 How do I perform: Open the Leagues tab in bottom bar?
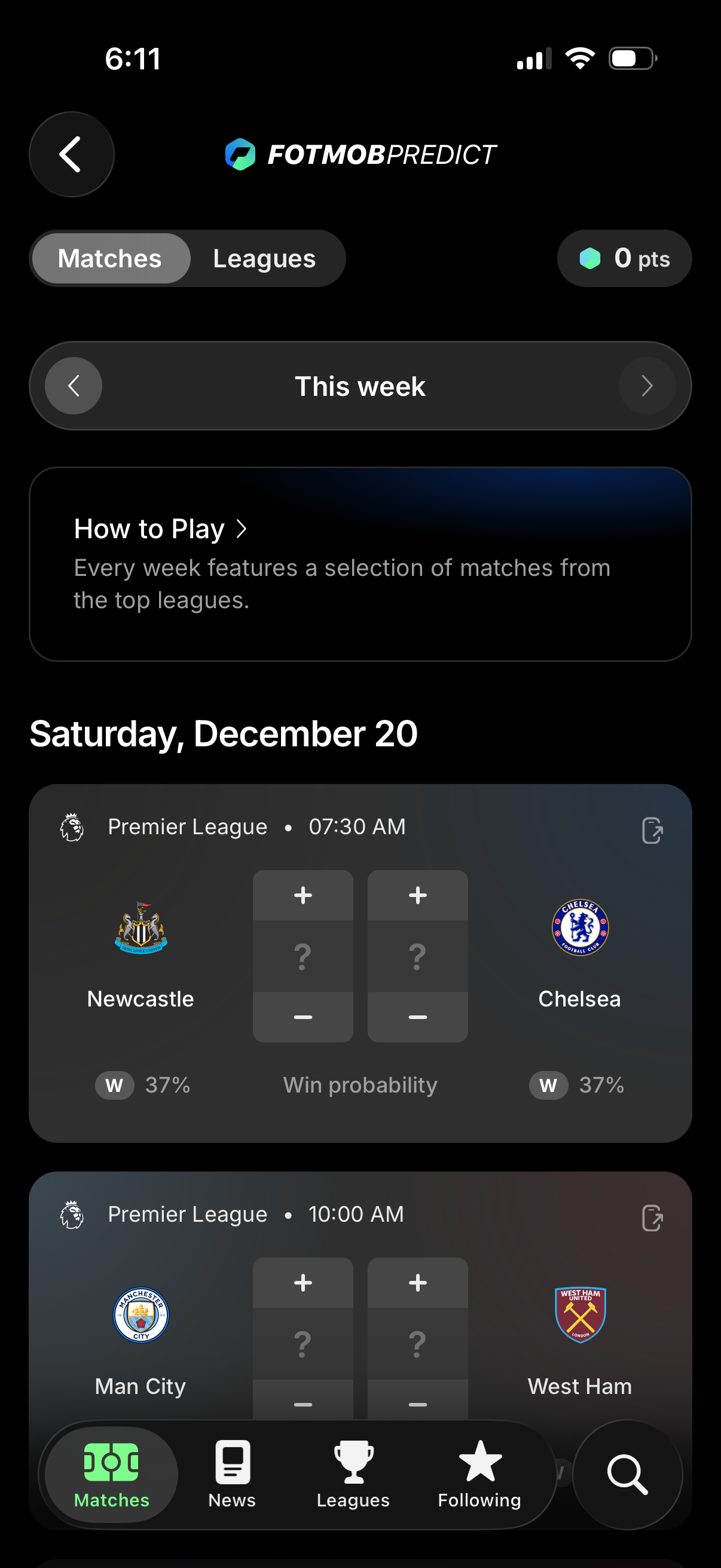pyautogui.click(x=353, y=1474)
